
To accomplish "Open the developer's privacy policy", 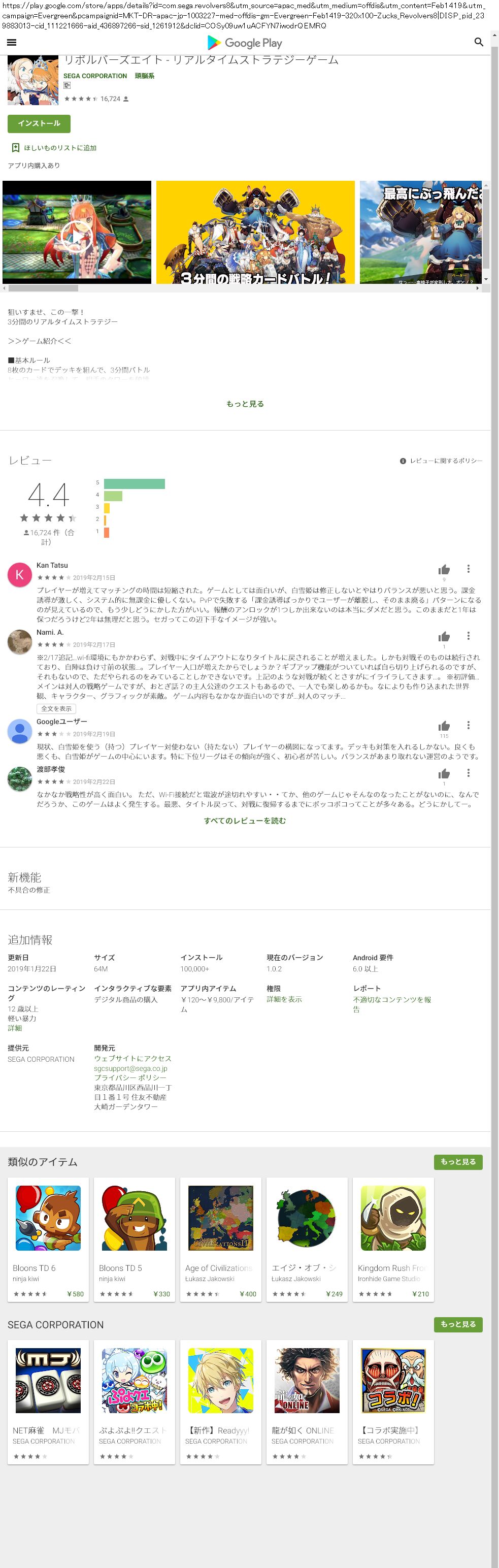I will tap(130, 1077).
